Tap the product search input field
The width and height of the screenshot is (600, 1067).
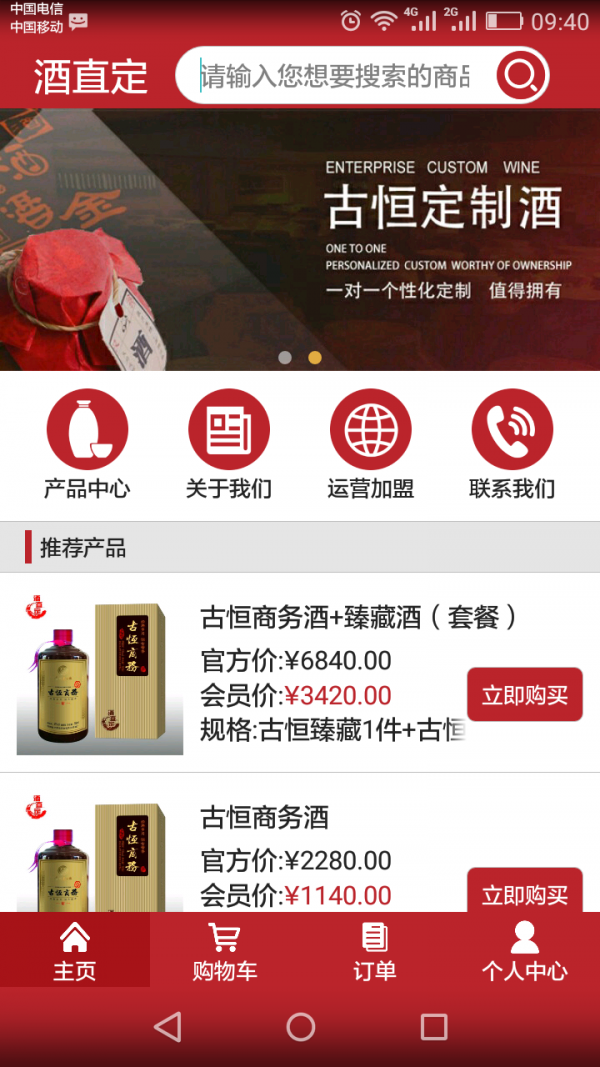pyautogui.click(x=335, y=76)
